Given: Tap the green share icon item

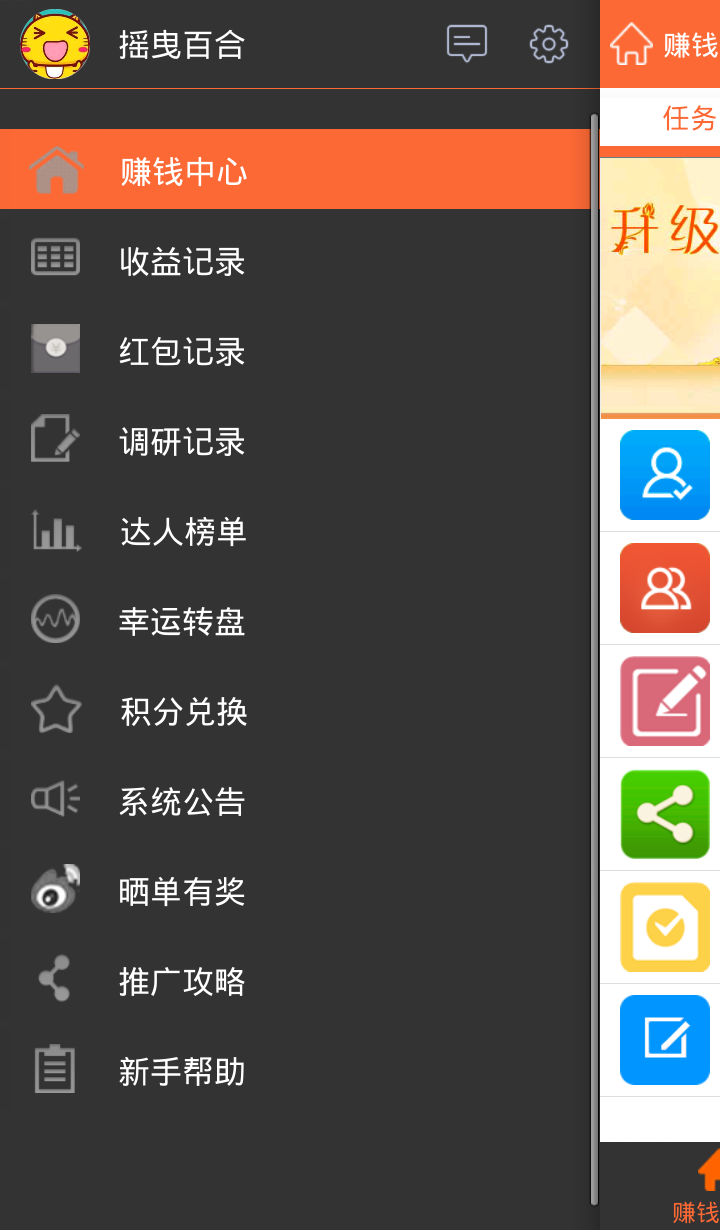Looking at the screenshot, I should click(665, 814).
